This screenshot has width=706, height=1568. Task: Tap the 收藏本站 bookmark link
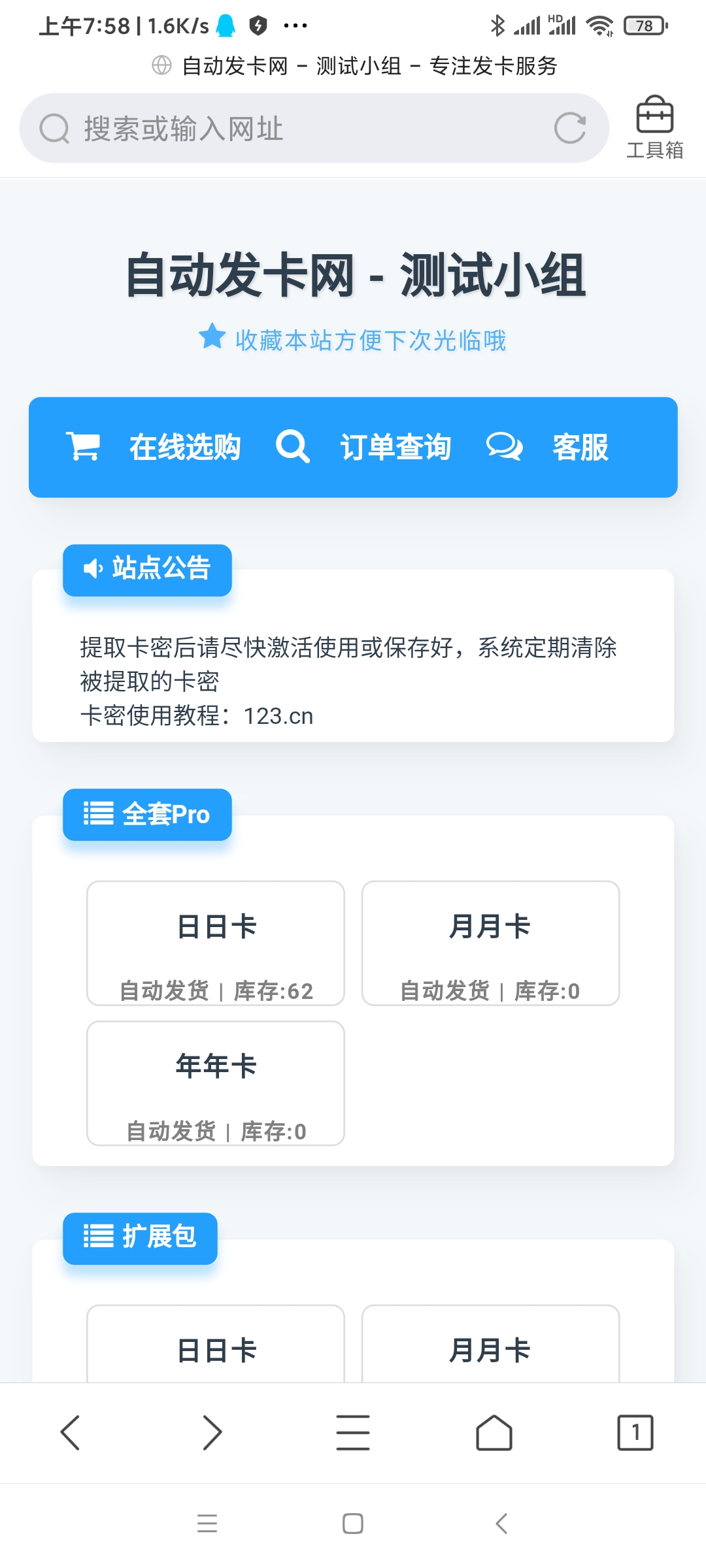[x=353, y=339]
